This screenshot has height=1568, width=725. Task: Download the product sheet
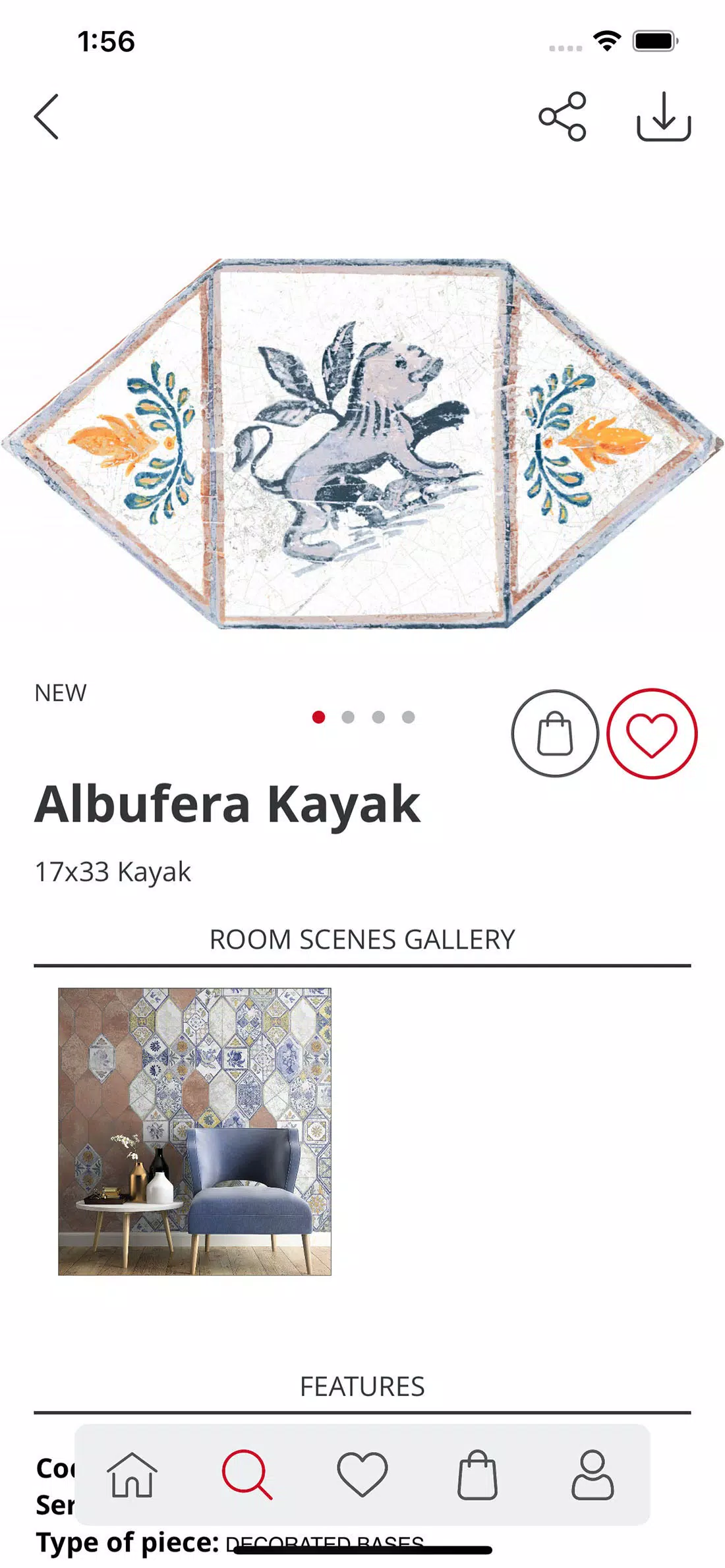pyautogui.click(x=663, y=117)
